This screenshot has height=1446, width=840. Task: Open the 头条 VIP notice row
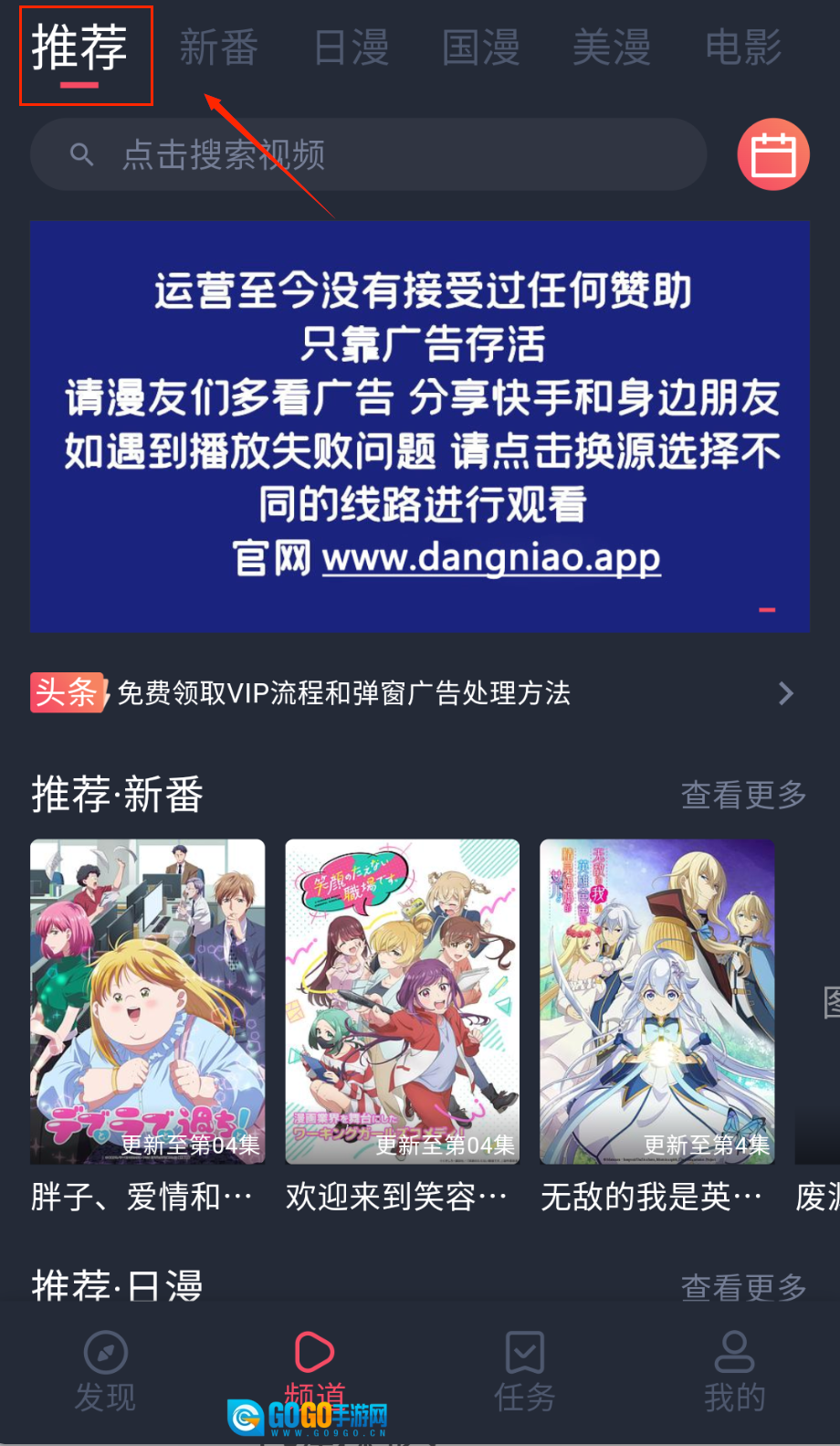tap(411, 693)
